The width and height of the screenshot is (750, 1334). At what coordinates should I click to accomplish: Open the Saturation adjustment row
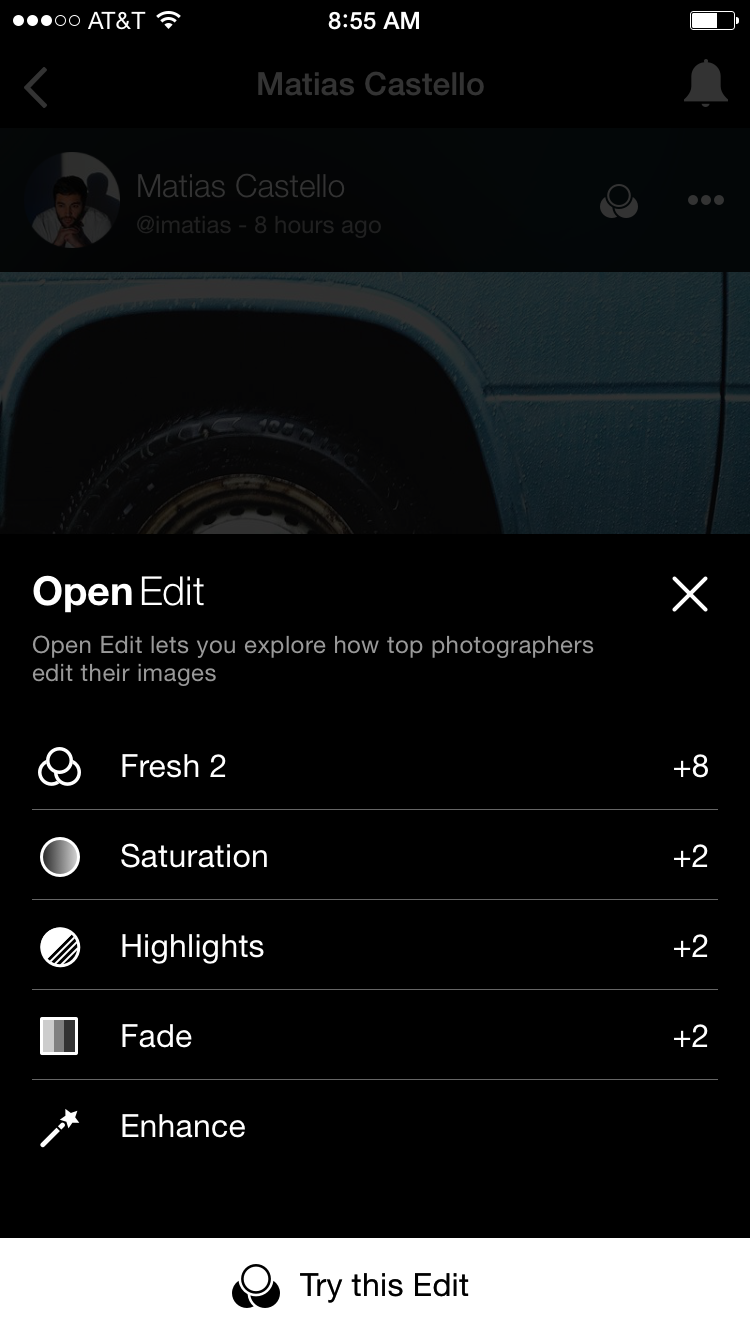(x=375, y=856)
